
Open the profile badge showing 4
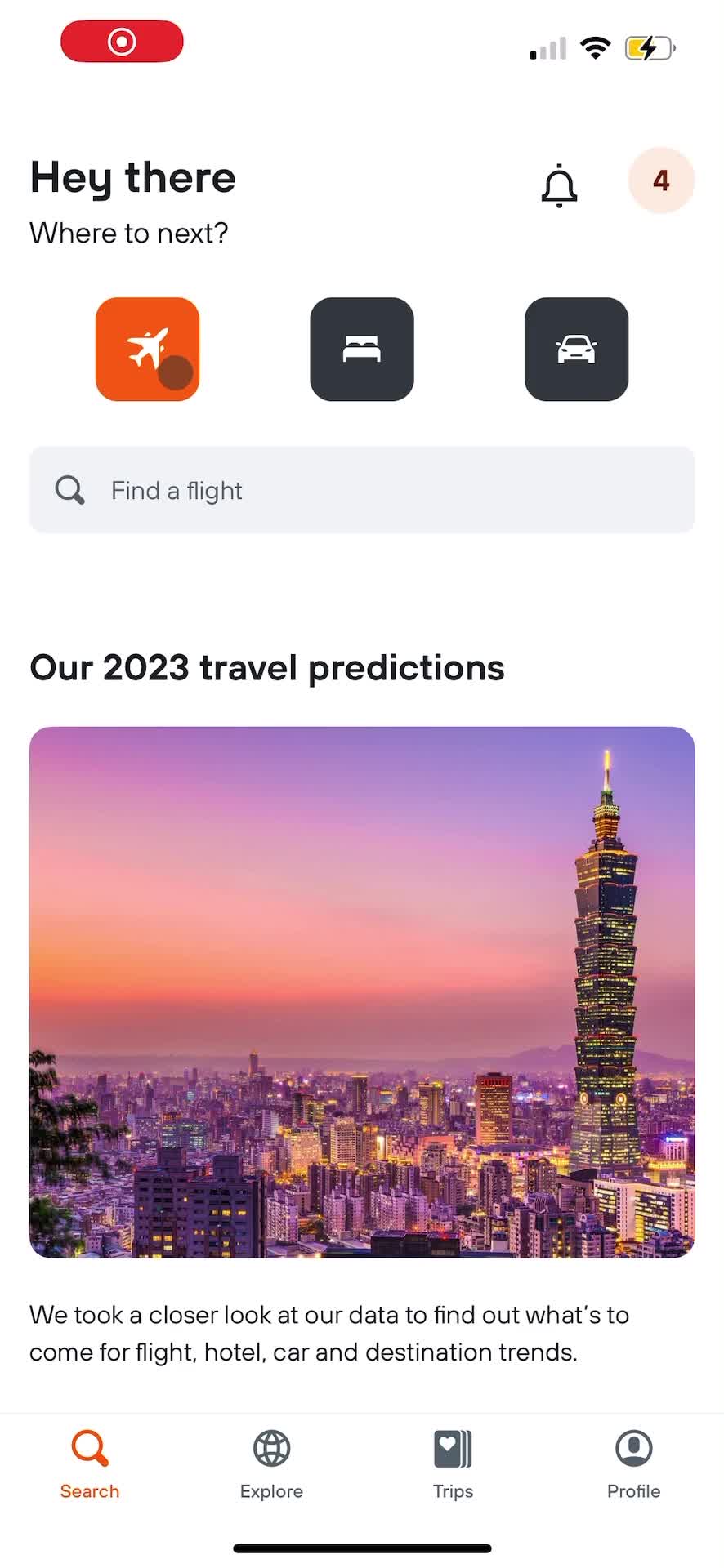click(661, 180)
